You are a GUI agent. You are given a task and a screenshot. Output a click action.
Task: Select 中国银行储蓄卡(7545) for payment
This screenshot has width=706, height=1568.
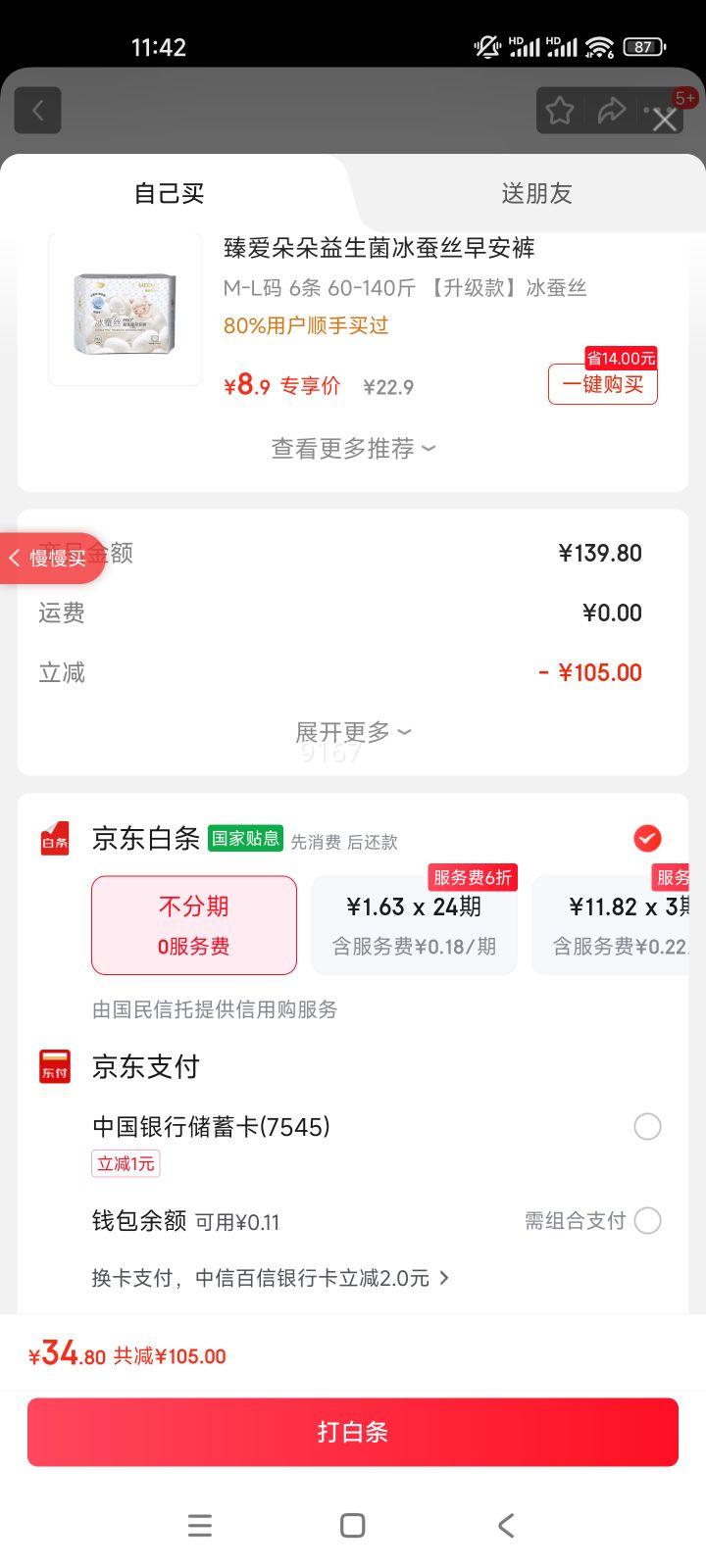pos(646,1127)
